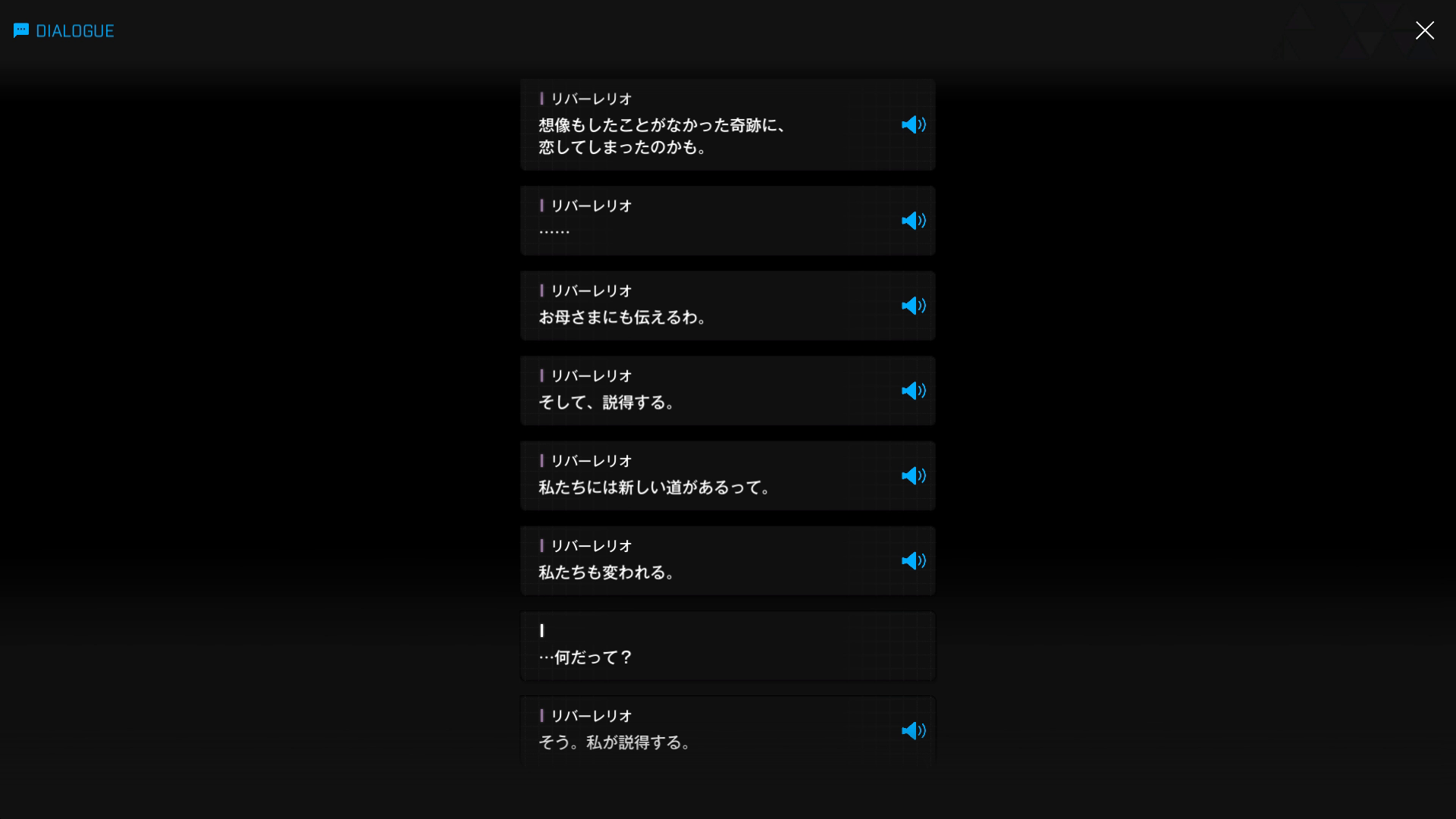Play voice for そして、説得する
Screen dimensions: 1456x819
click(x=913, y=391)
